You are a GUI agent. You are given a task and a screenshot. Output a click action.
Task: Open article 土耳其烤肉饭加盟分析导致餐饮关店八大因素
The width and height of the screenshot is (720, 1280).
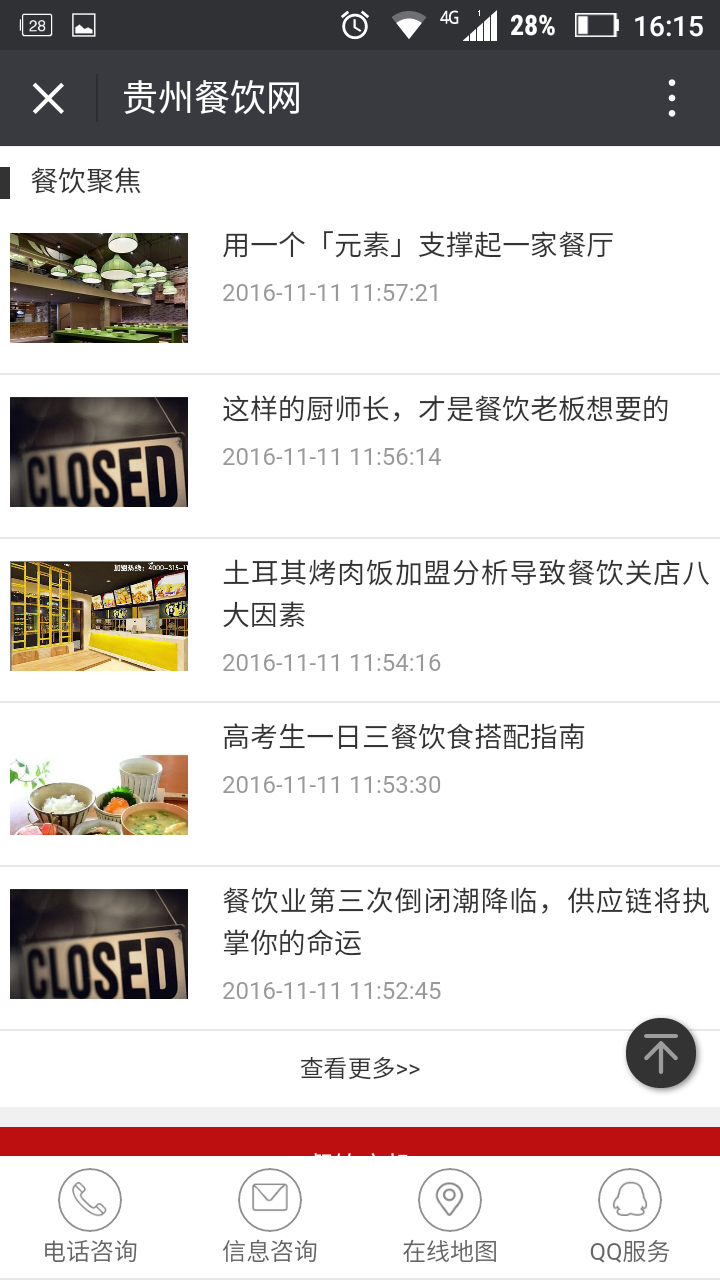pyautogui.click(x=465, y=594)
